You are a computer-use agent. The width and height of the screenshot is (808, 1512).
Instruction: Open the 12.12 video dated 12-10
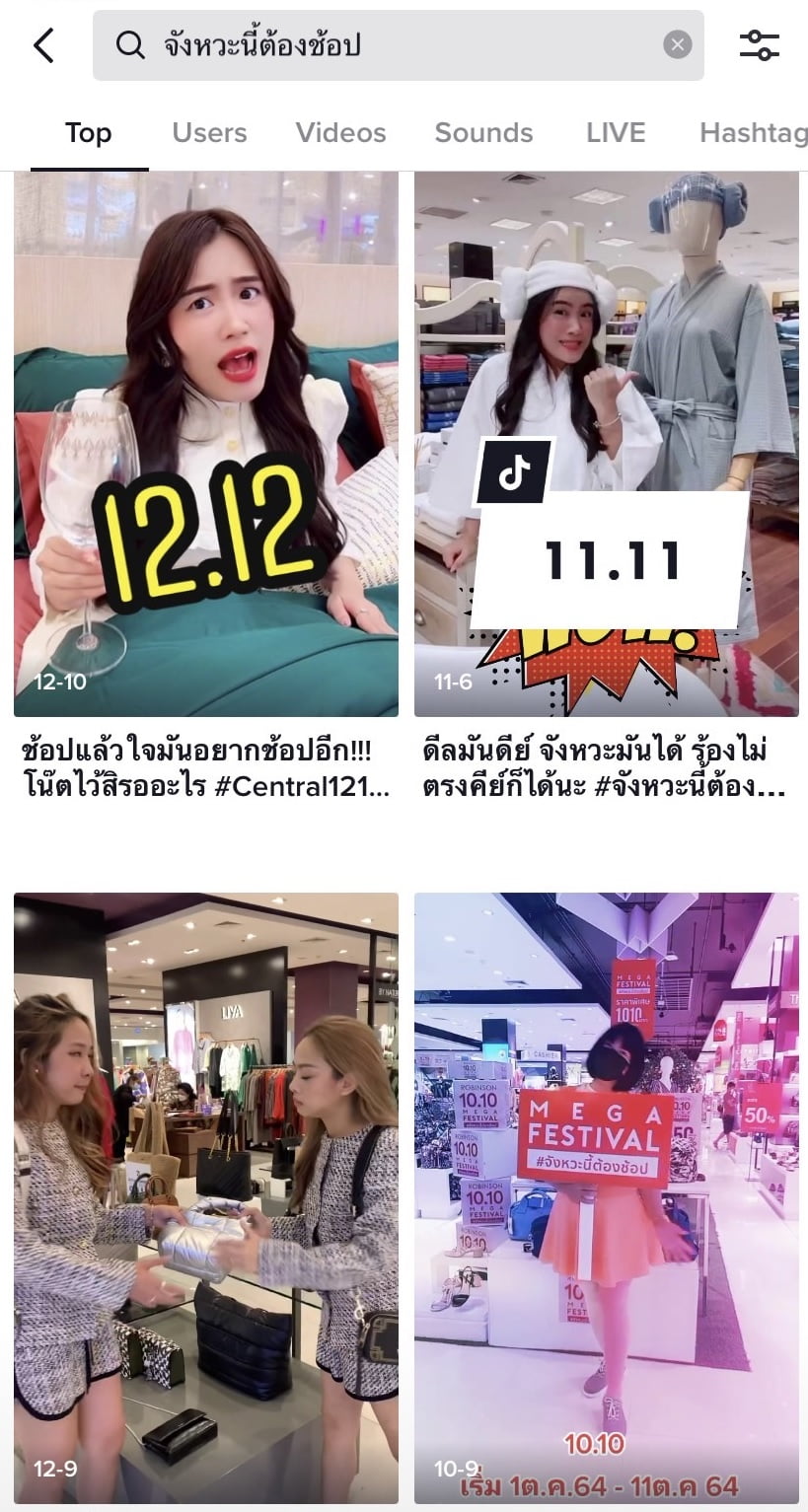point(206,444)
